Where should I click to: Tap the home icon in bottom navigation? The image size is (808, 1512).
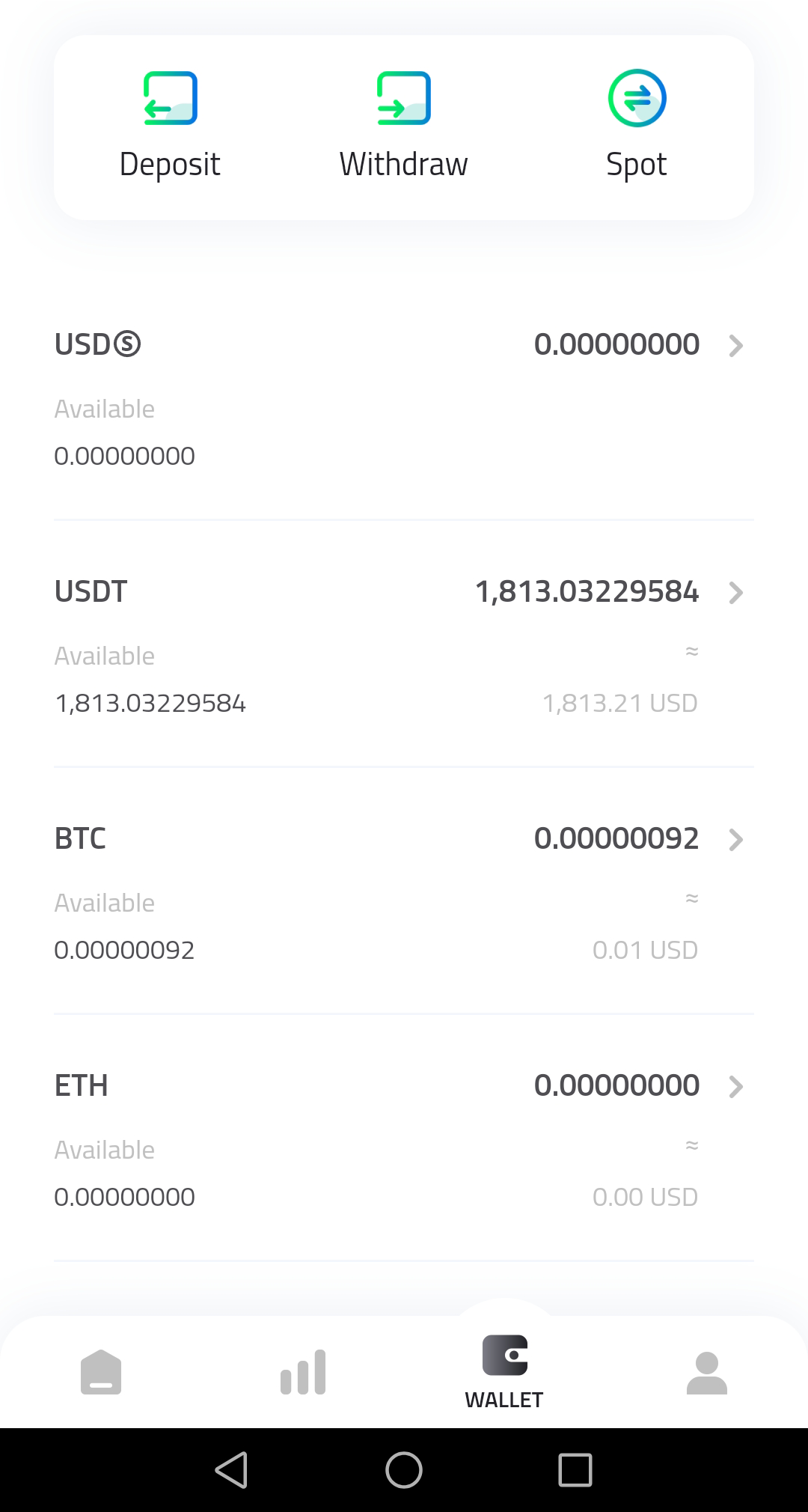(101, 1371)
